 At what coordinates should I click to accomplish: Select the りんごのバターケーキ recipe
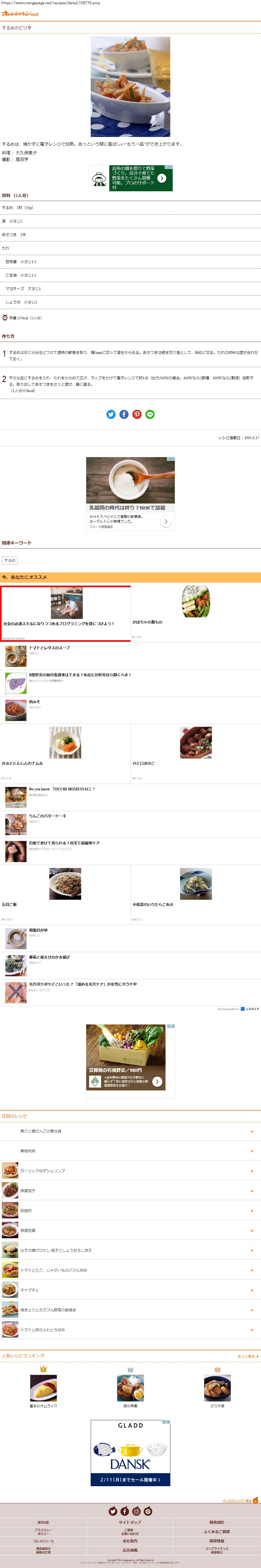click(47, 816)
